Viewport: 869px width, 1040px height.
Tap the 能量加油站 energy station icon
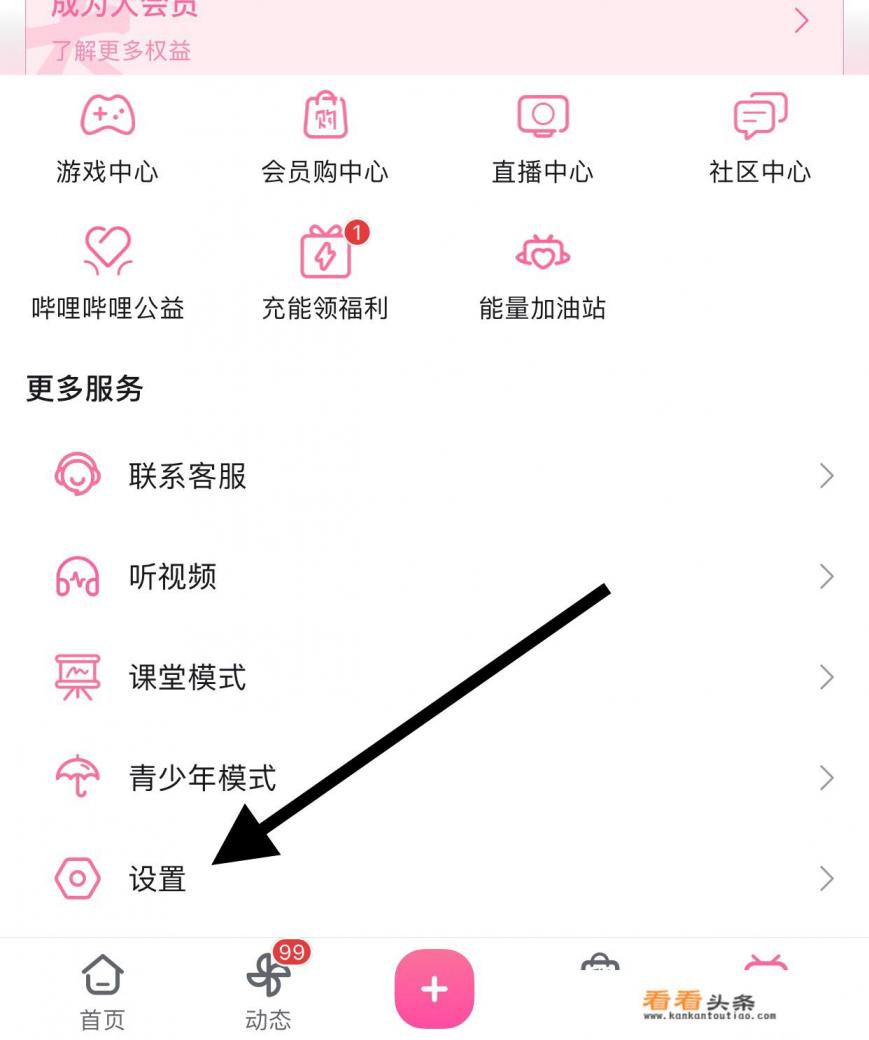[x=541, y=253]
